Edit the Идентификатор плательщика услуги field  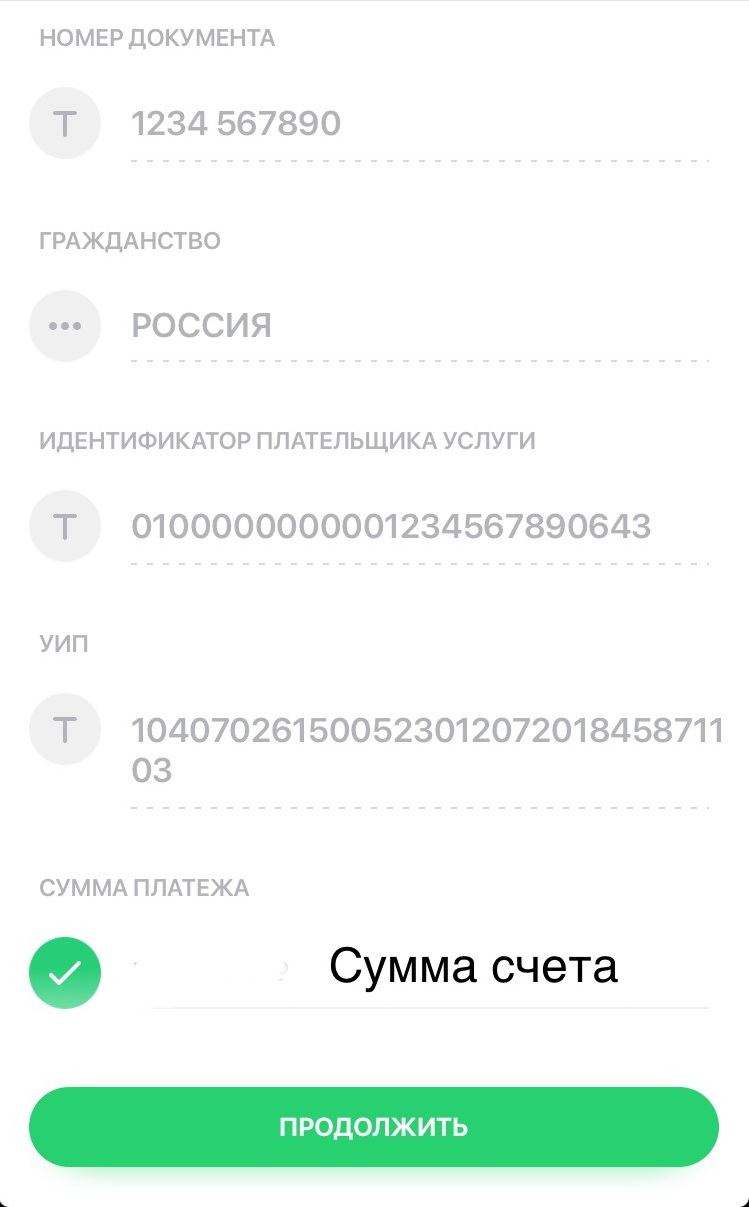[419, 525]
